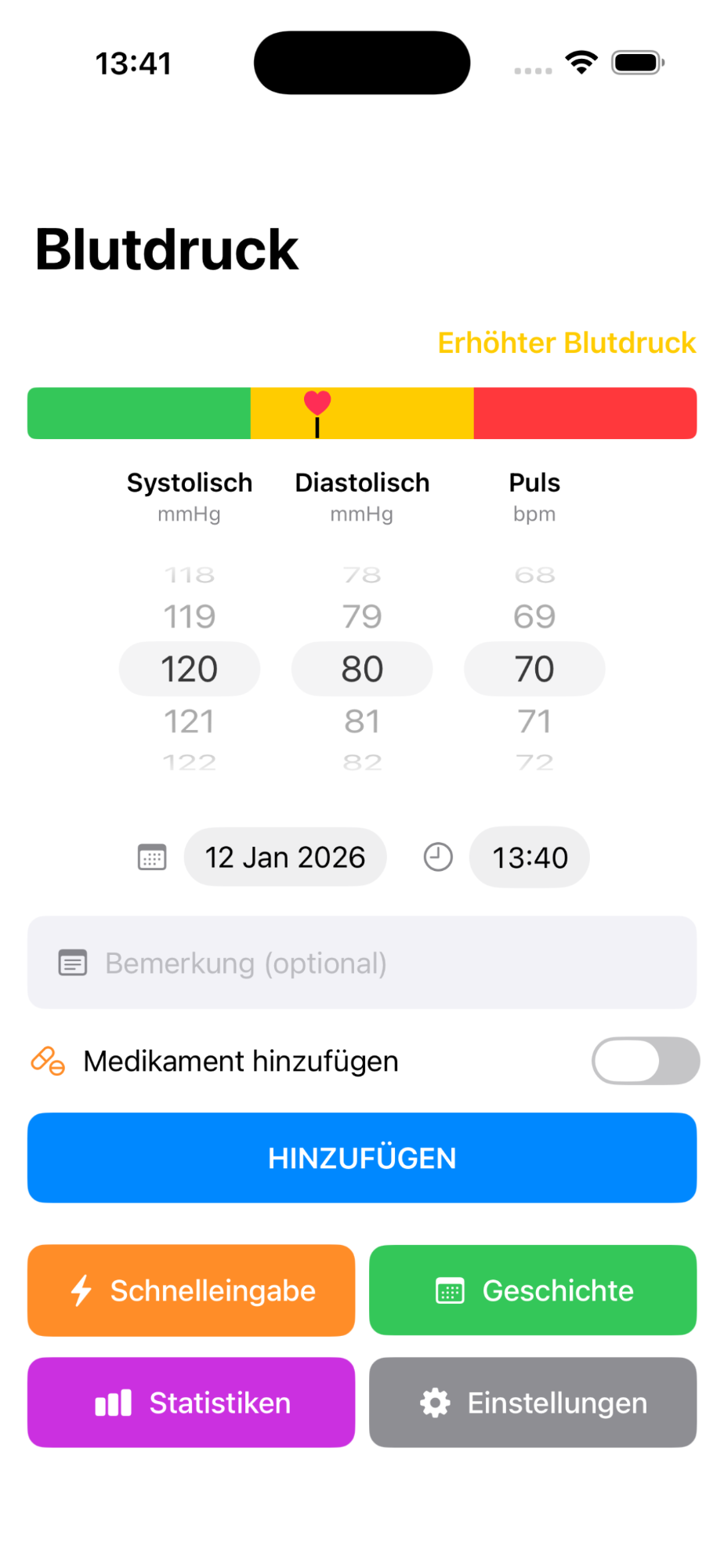
Task: Click the yellow zone of the pressure scale
Action: tap(392, 413)
